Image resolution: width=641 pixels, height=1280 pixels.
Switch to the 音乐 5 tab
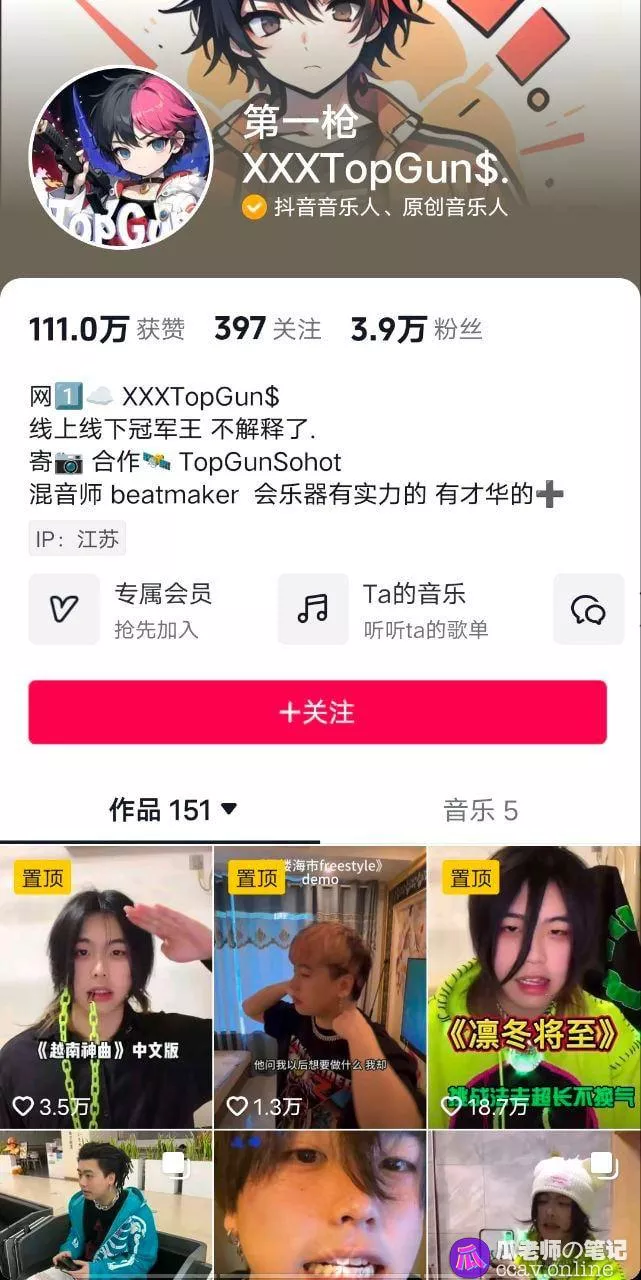point(480,810)
